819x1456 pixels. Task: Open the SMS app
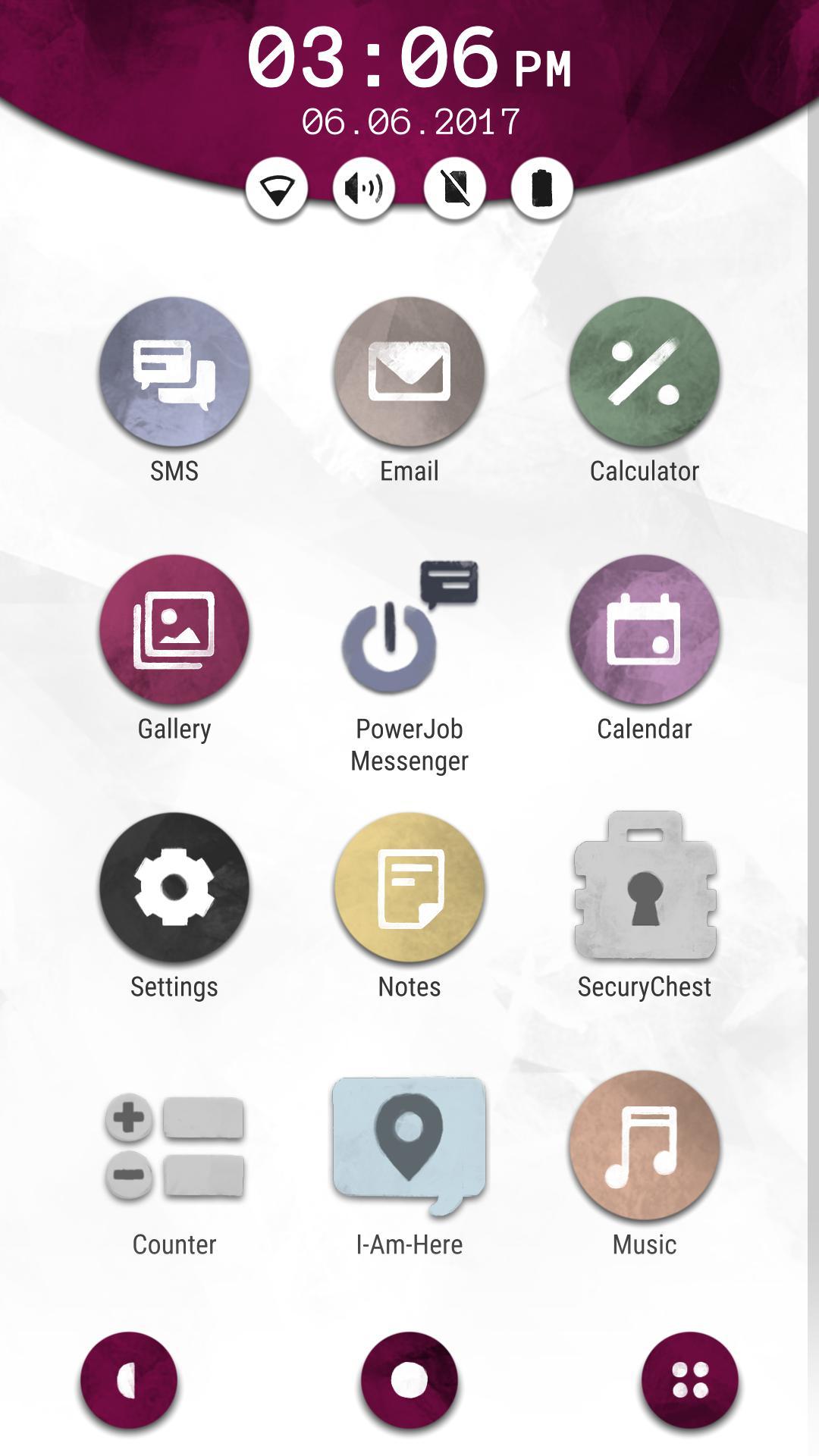[174, 372]
